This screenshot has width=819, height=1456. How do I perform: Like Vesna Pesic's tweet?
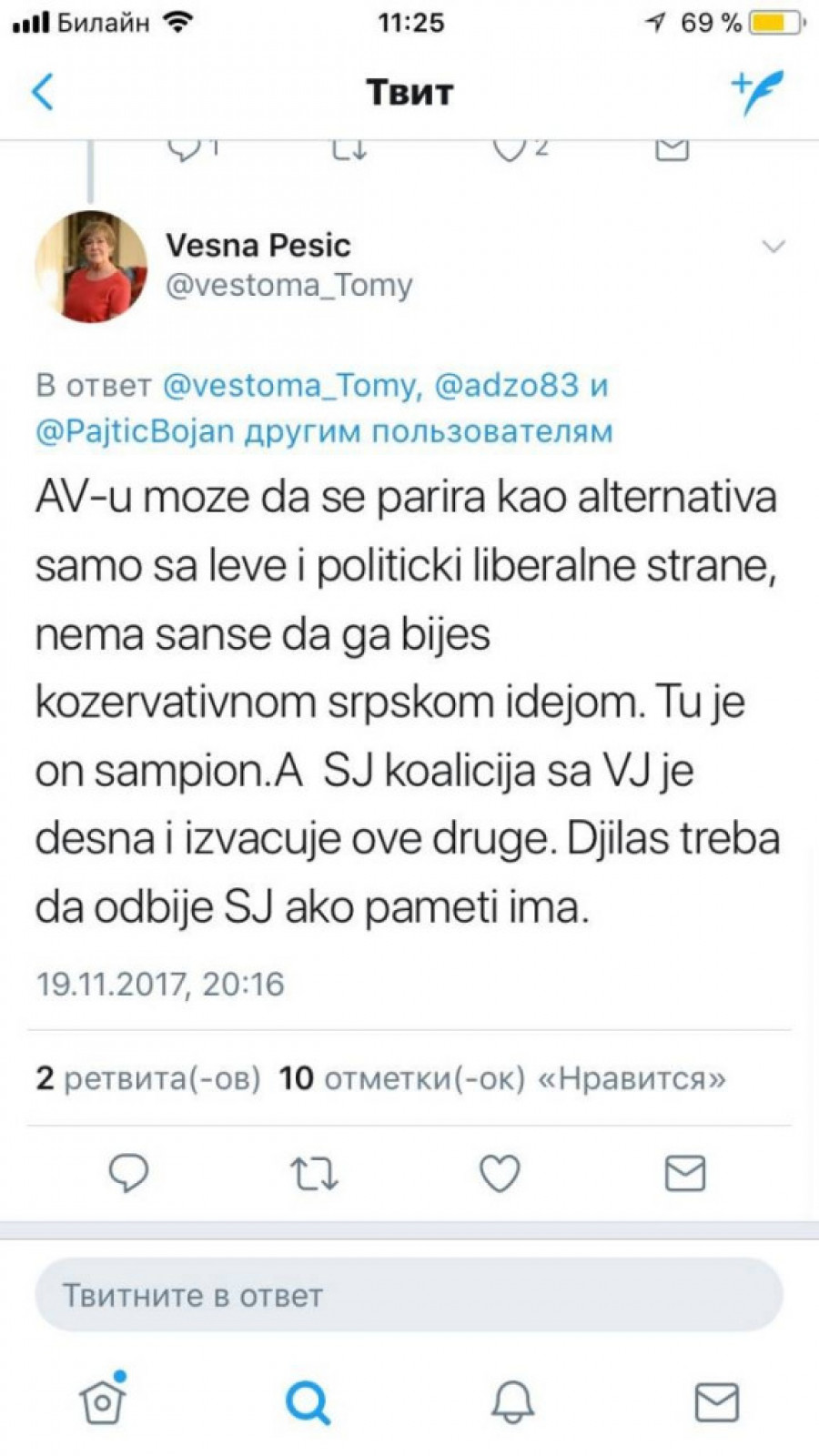pyautogui.click(x=500, y=1173)
